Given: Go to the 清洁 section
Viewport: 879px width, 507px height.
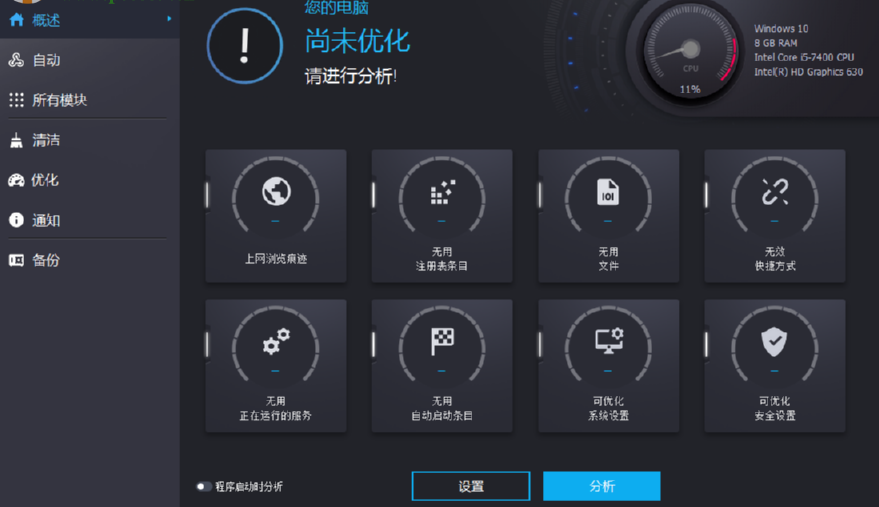Looking at the screenshot, I should point(46,140).
